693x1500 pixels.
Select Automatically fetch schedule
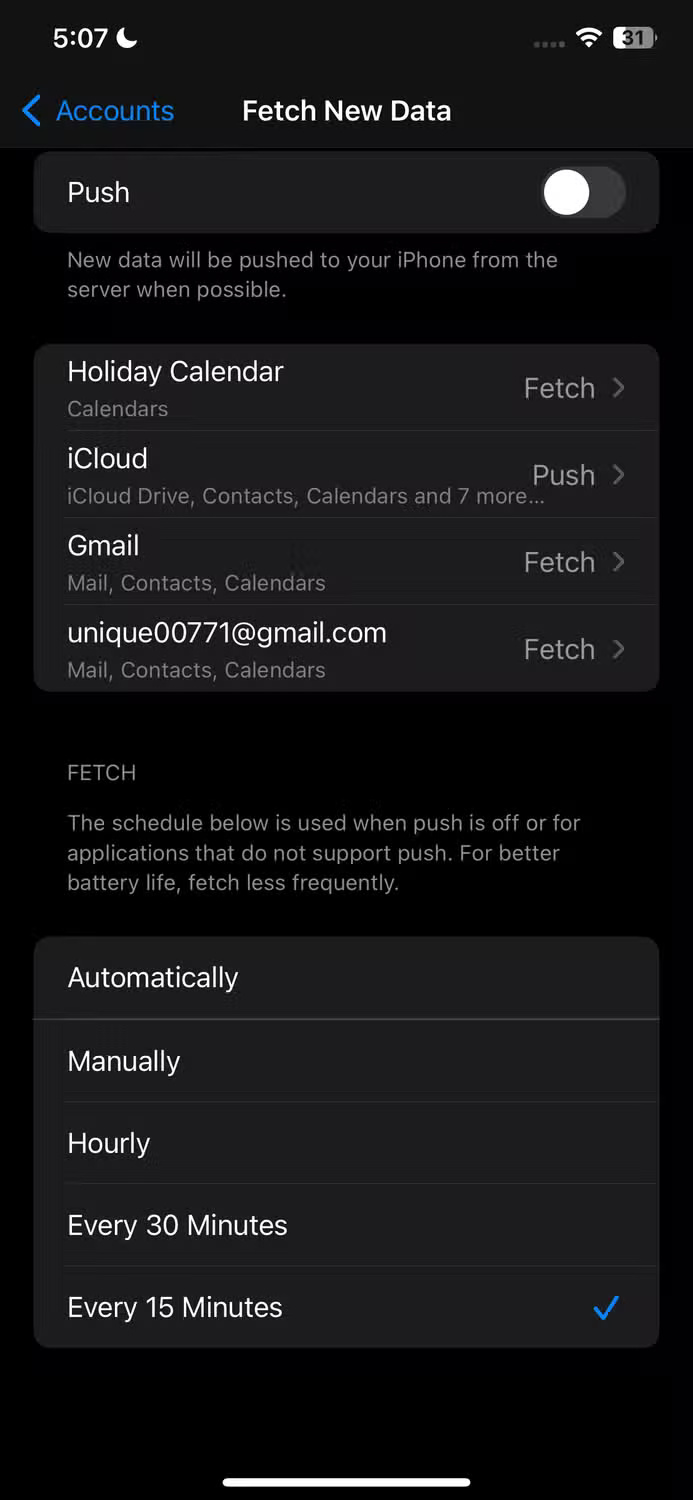click(x=346, y=978)
